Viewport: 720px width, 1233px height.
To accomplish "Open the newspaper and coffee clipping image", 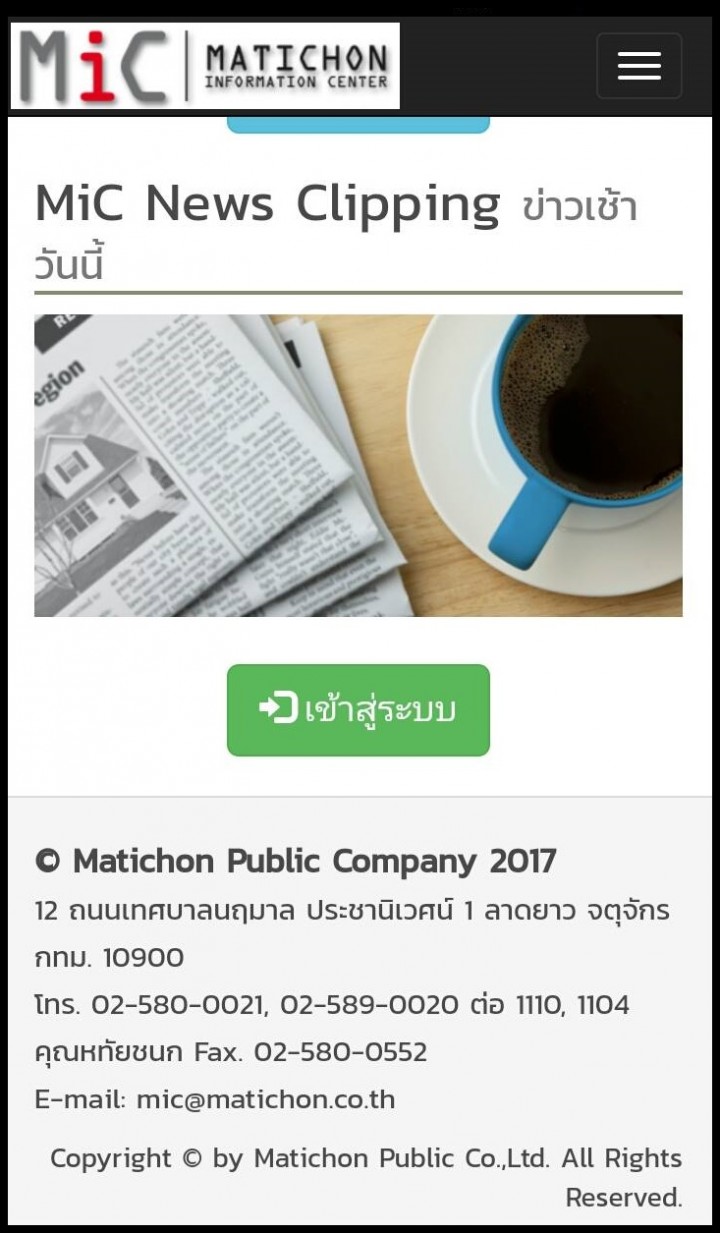I will click(x=358, y=465).
